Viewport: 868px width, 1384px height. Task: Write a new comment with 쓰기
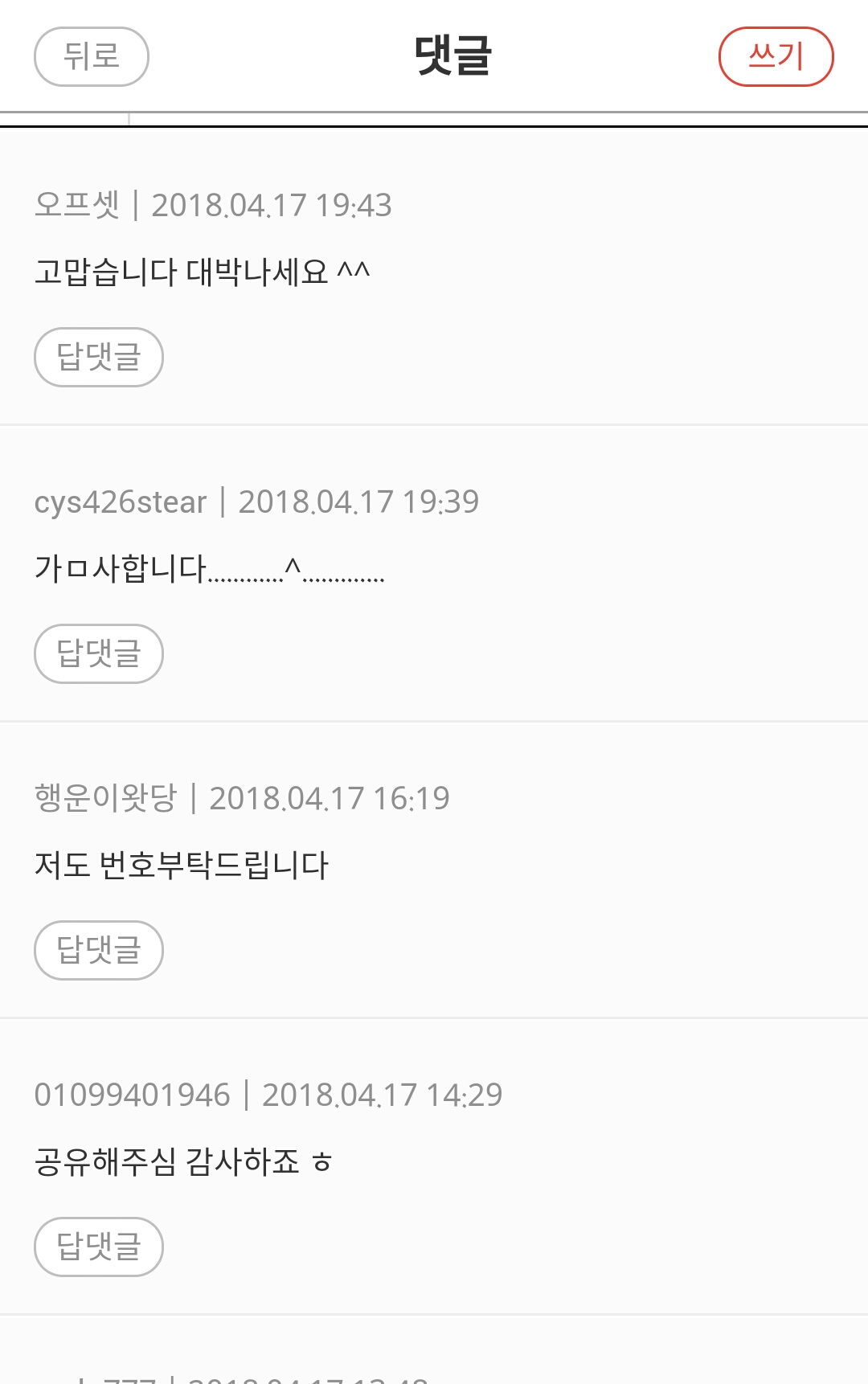tap(776, 56)
